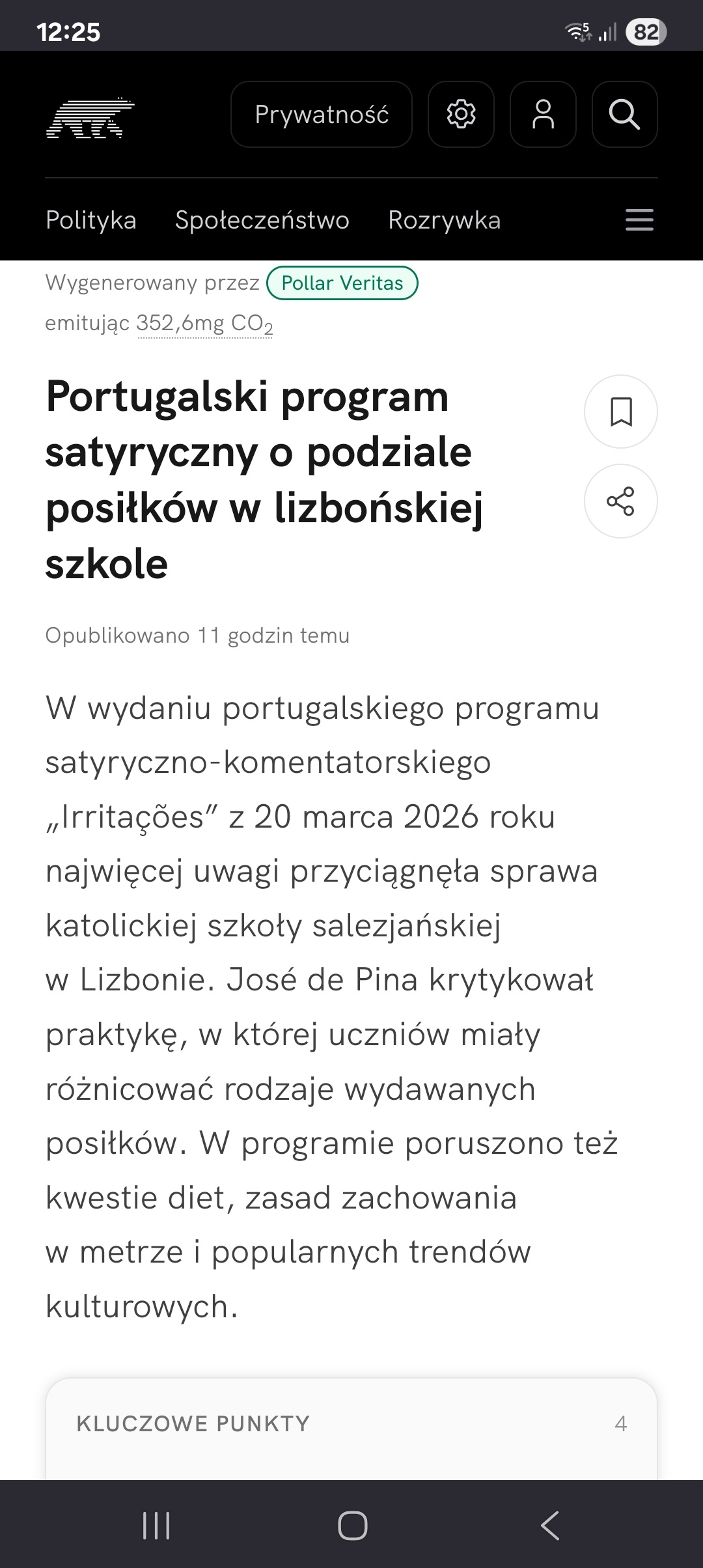Image resolution: width=703 pixels, height=1568 pixels.
Task: Go to the Polityka section
Action: 91,220
